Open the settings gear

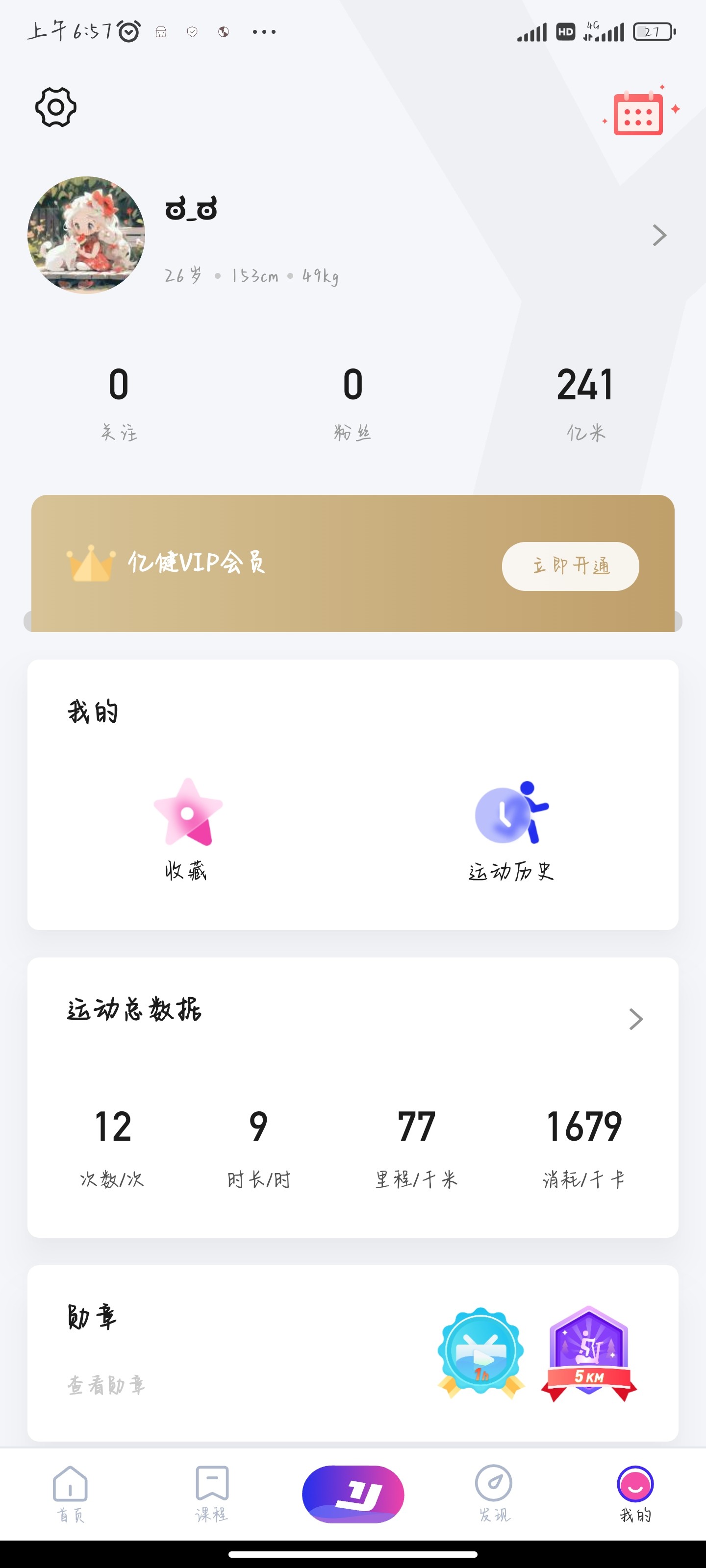click(55, 107)
